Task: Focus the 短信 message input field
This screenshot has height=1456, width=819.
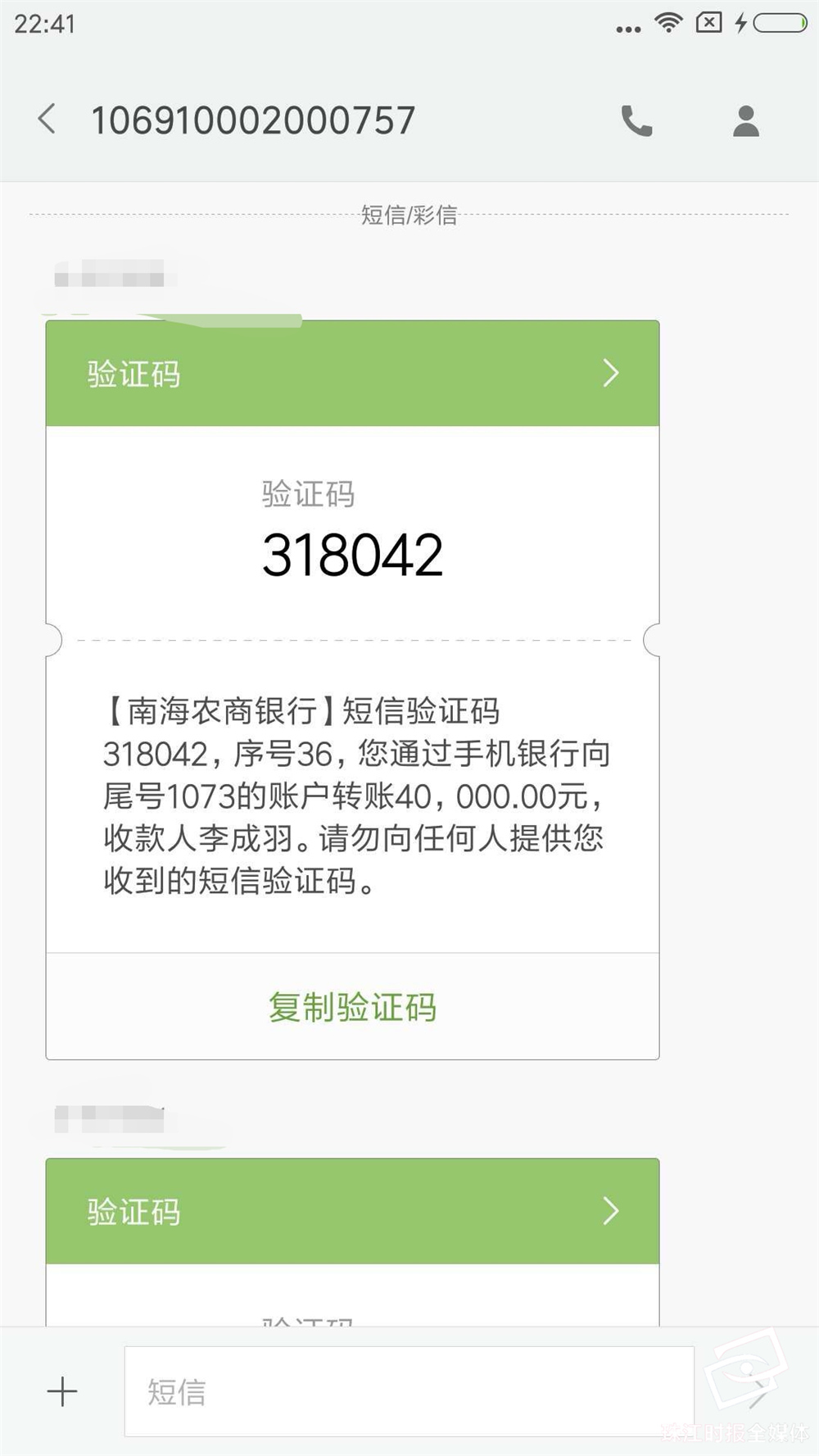Action: click(x=409, y=1391)
